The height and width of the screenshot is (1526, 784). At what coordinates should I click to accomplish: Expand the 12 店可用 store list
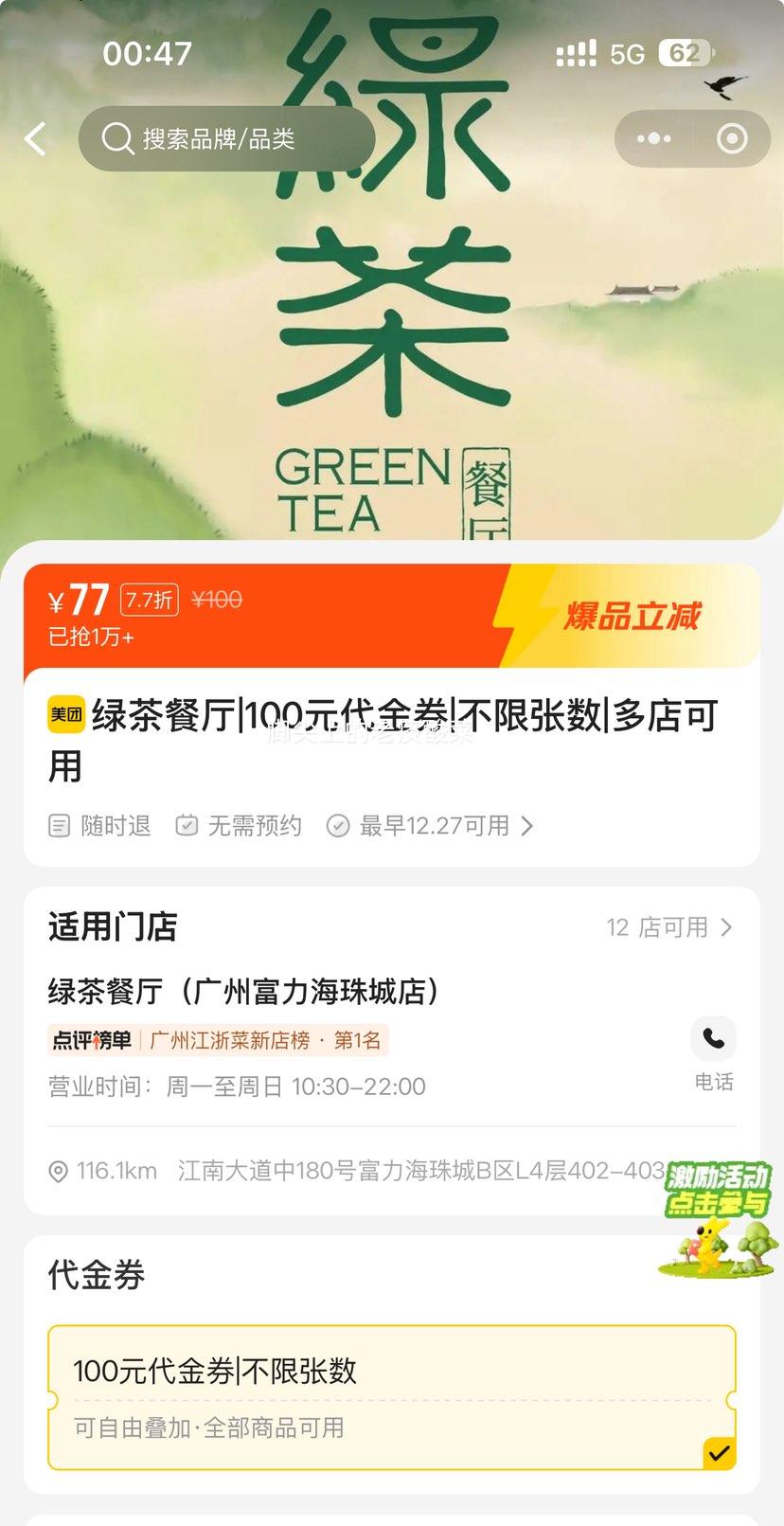[x=661, y=927]
